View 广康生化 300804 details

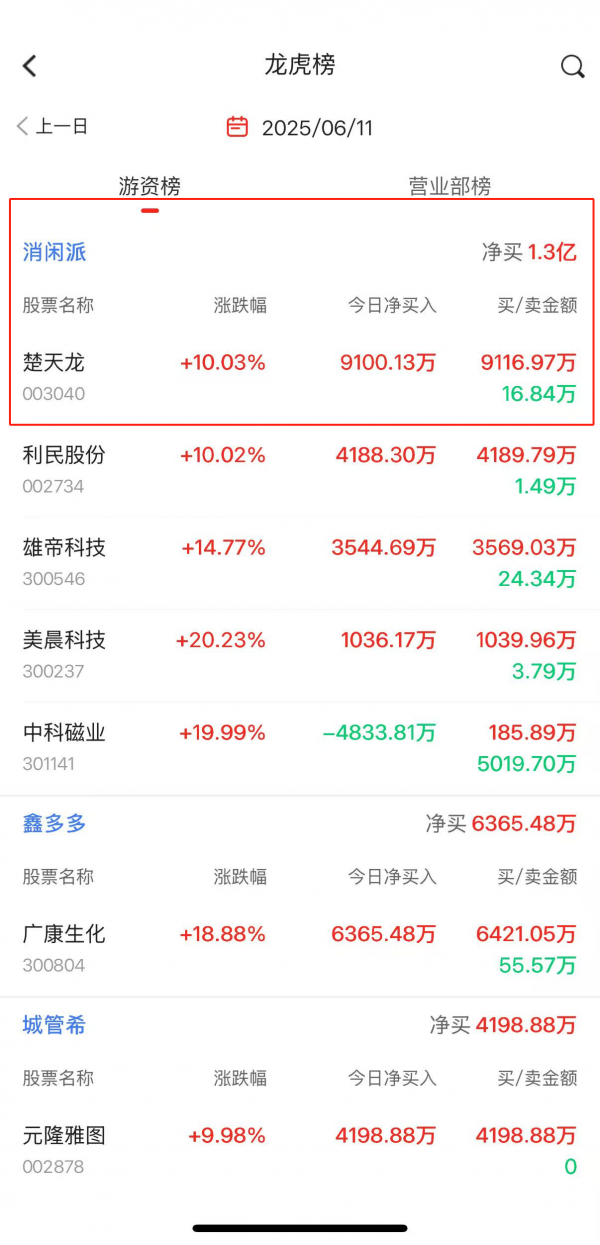[x=300, y=949]
